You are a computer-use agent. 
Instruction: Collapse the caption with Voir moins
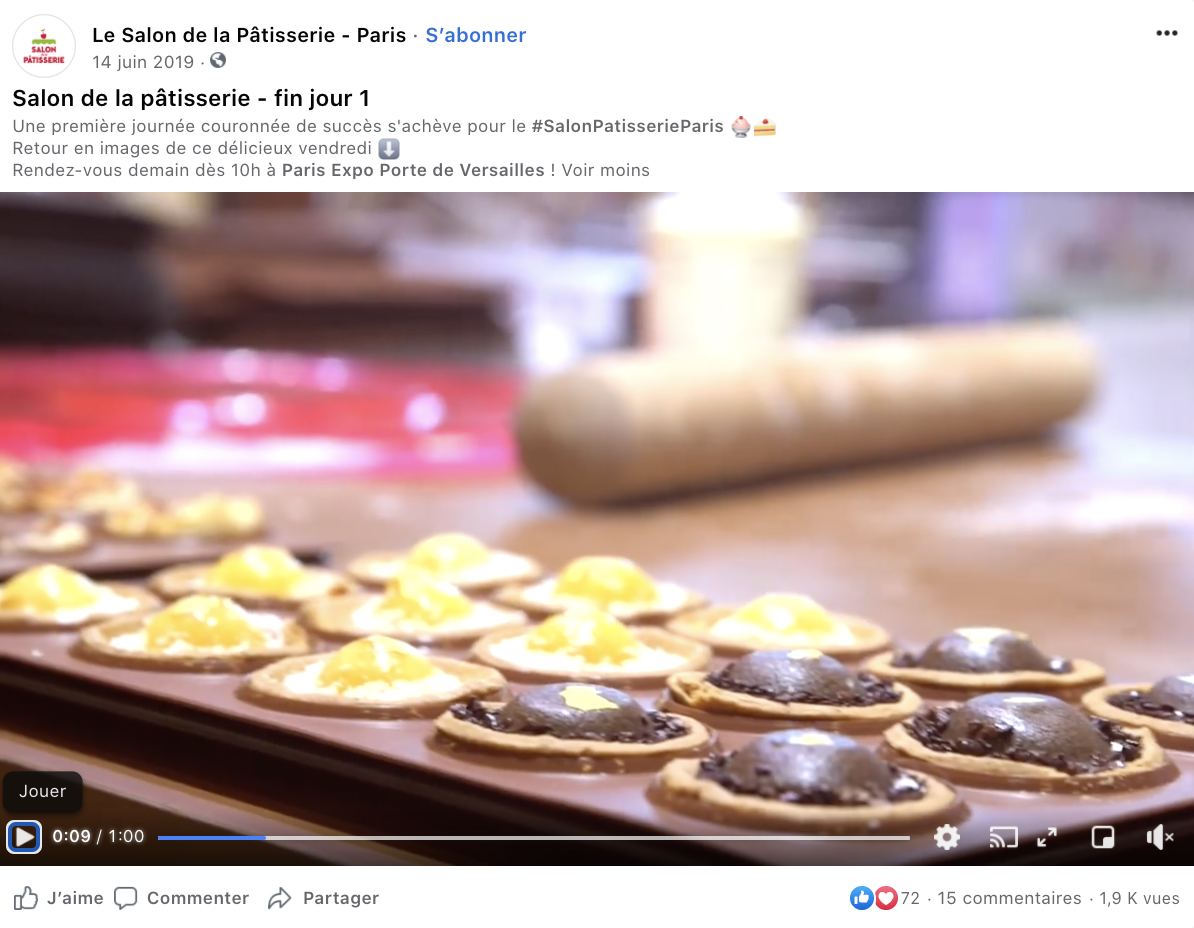click(x=605, y=170)
